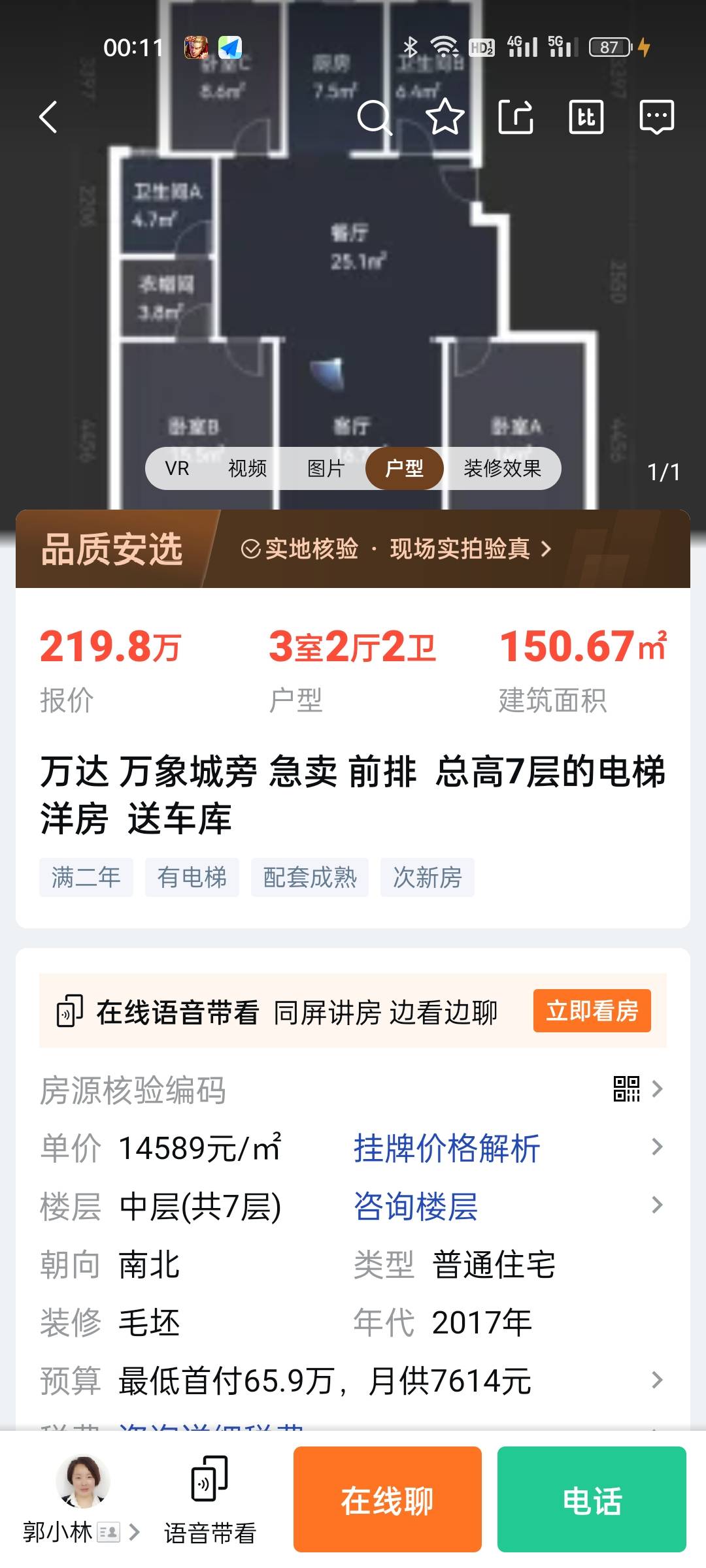Viewport: 706px width, 1568px height.
Task: Call the agent via 电话 button
Action: (x=592, y=1500)
